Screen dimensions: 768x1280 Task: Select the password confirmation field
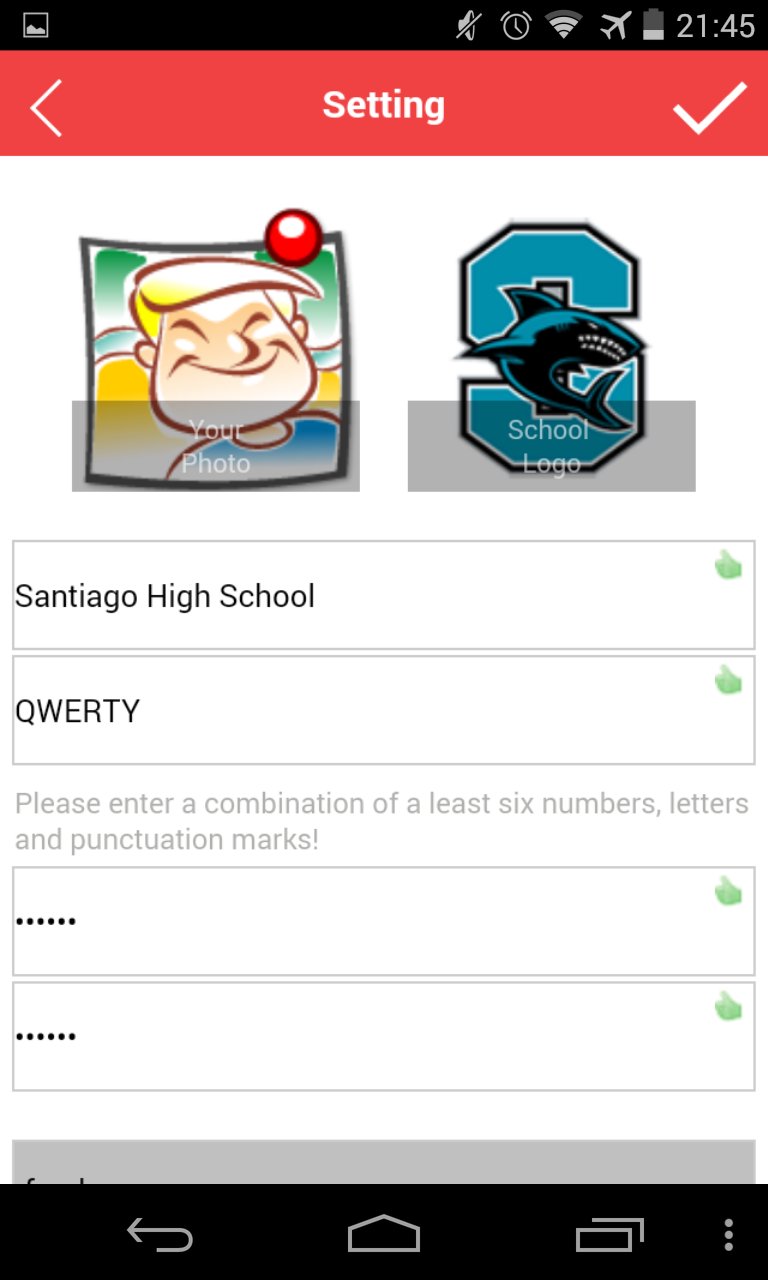[x=300, y=1036]
